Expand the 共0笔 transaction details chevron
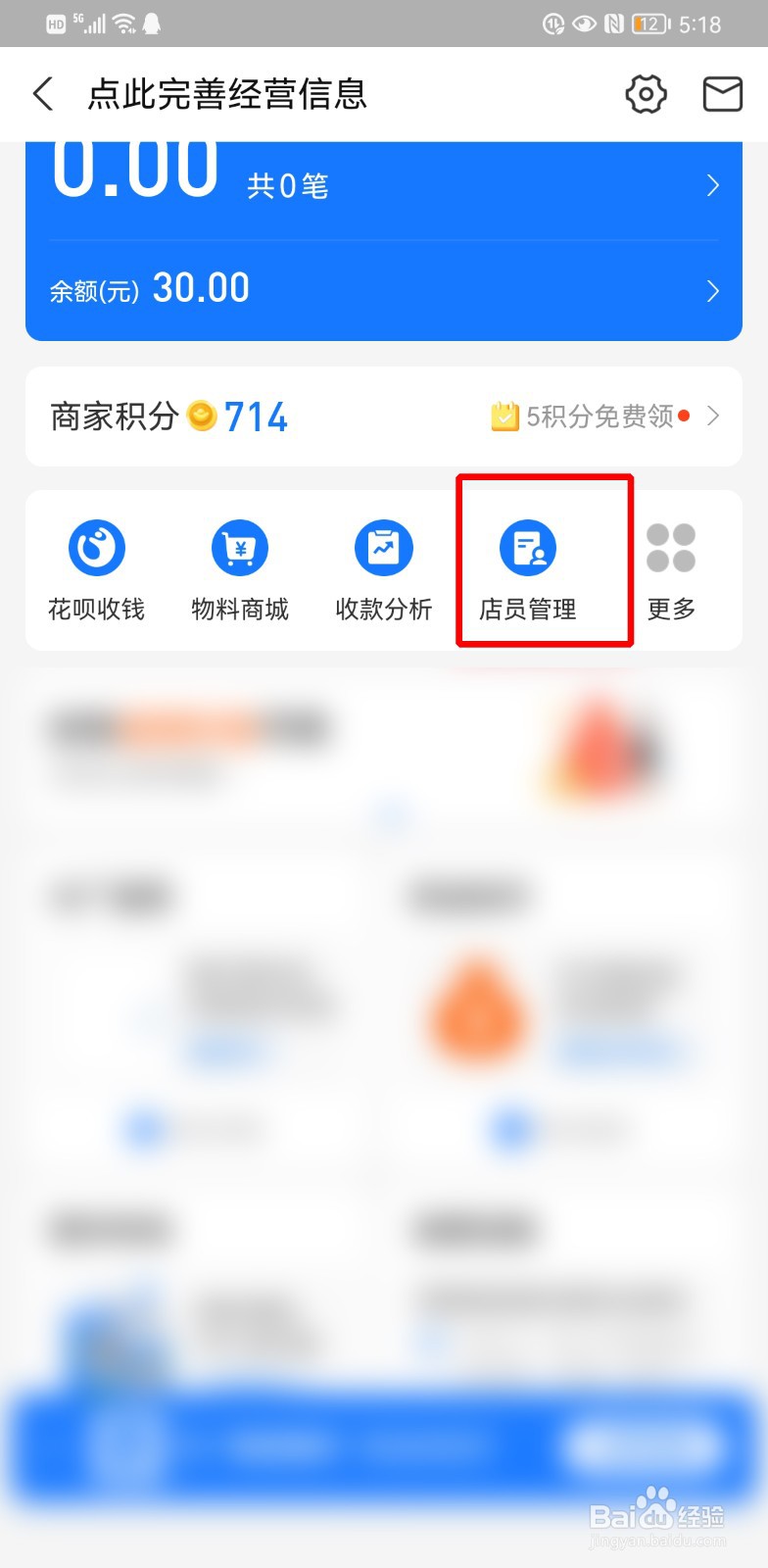Image resolution: width=768 pixels, height=1568 pixels. (x=714, y=186)
